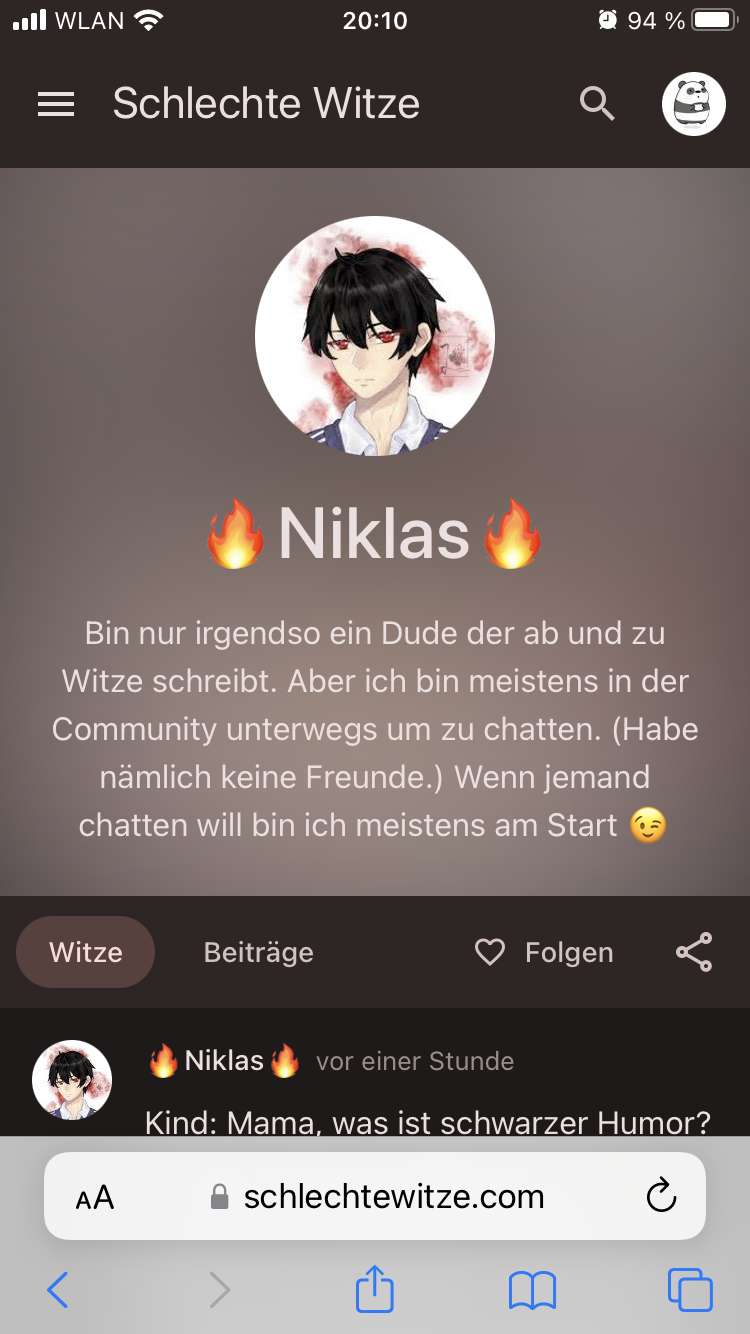The height and width of the screenshot is (1334, 750).
Task: Reload the current page
Action: [661, 1196]
